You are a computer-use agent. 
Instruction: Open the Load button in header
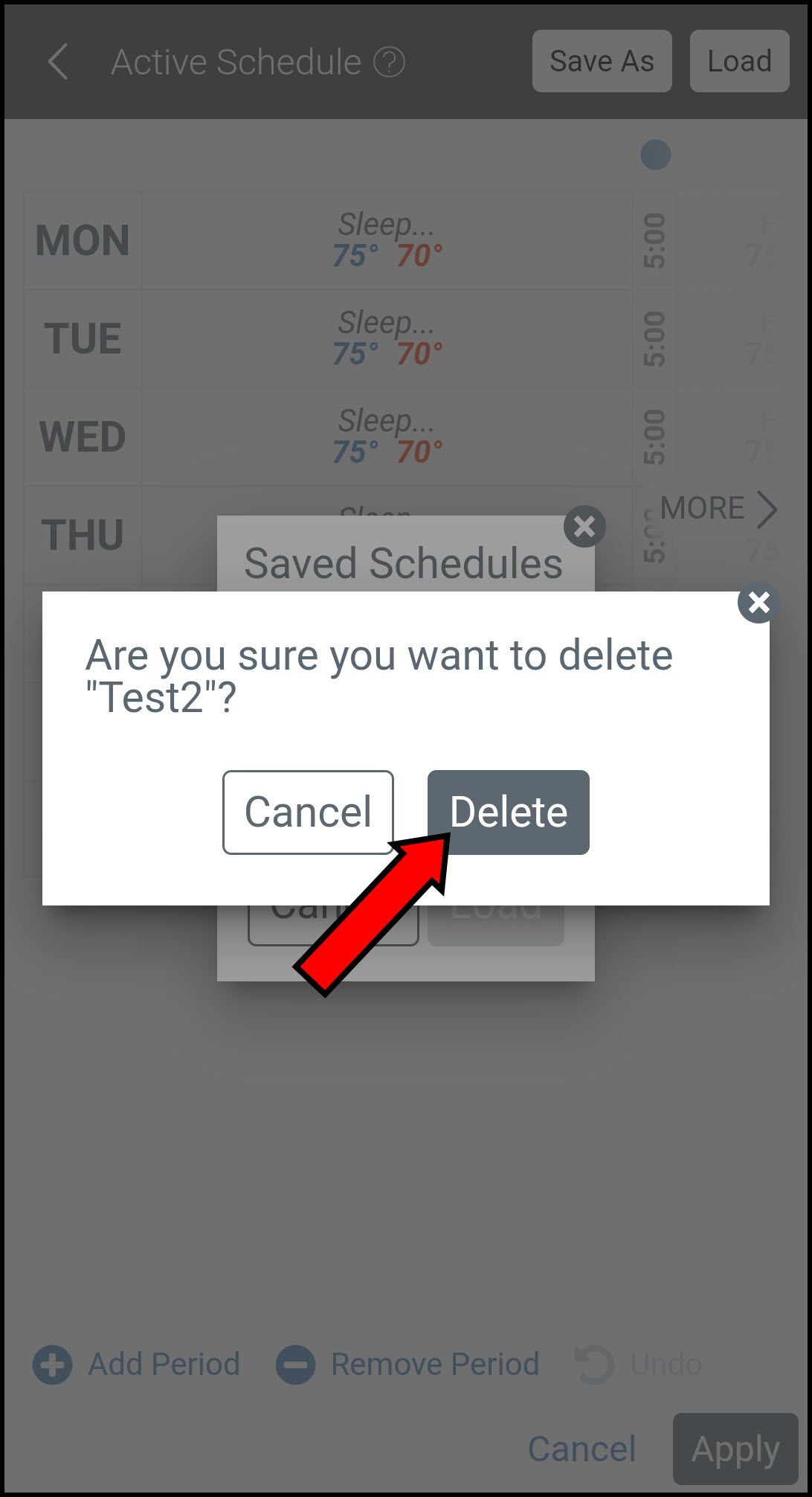click(x=739, y=61)
